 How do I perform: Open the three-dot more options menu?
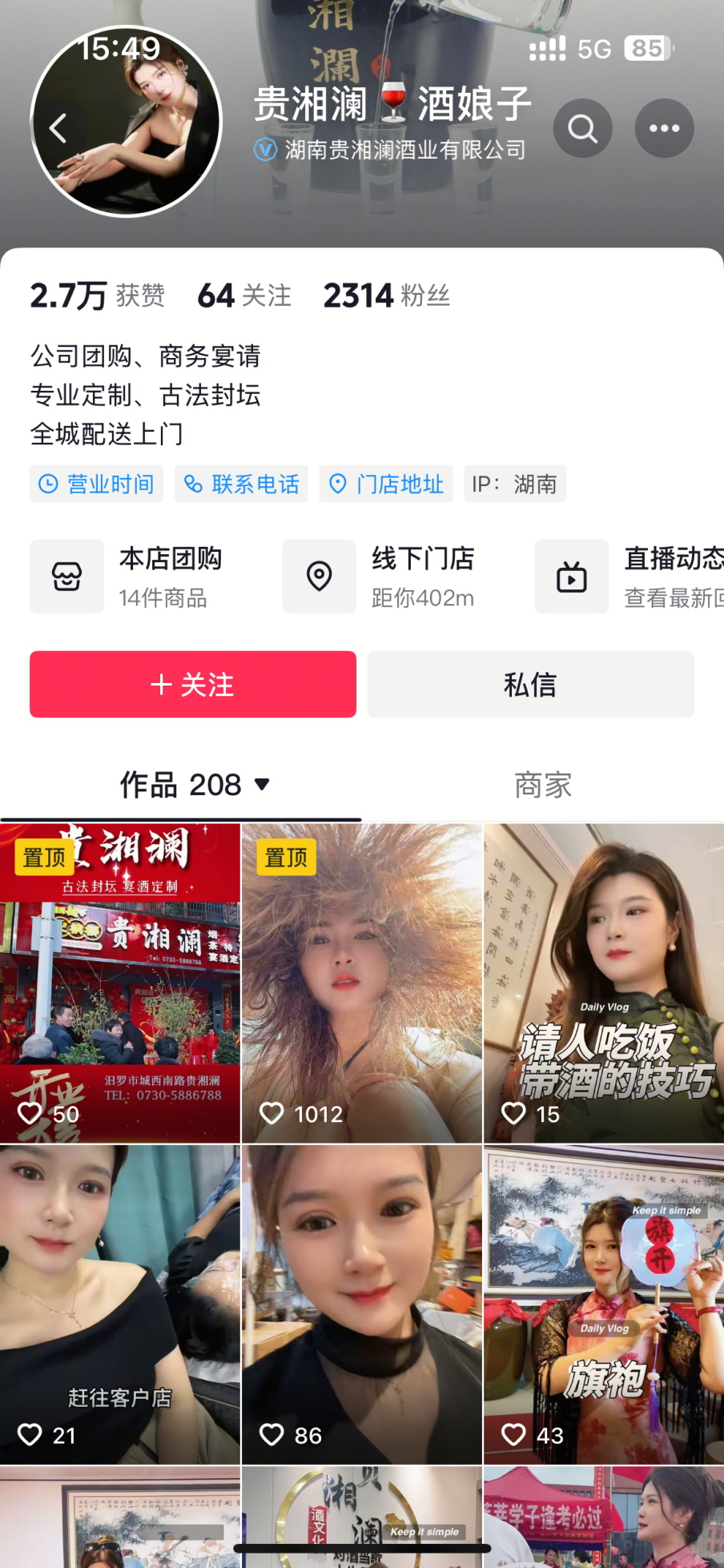(x=664, y=128)
